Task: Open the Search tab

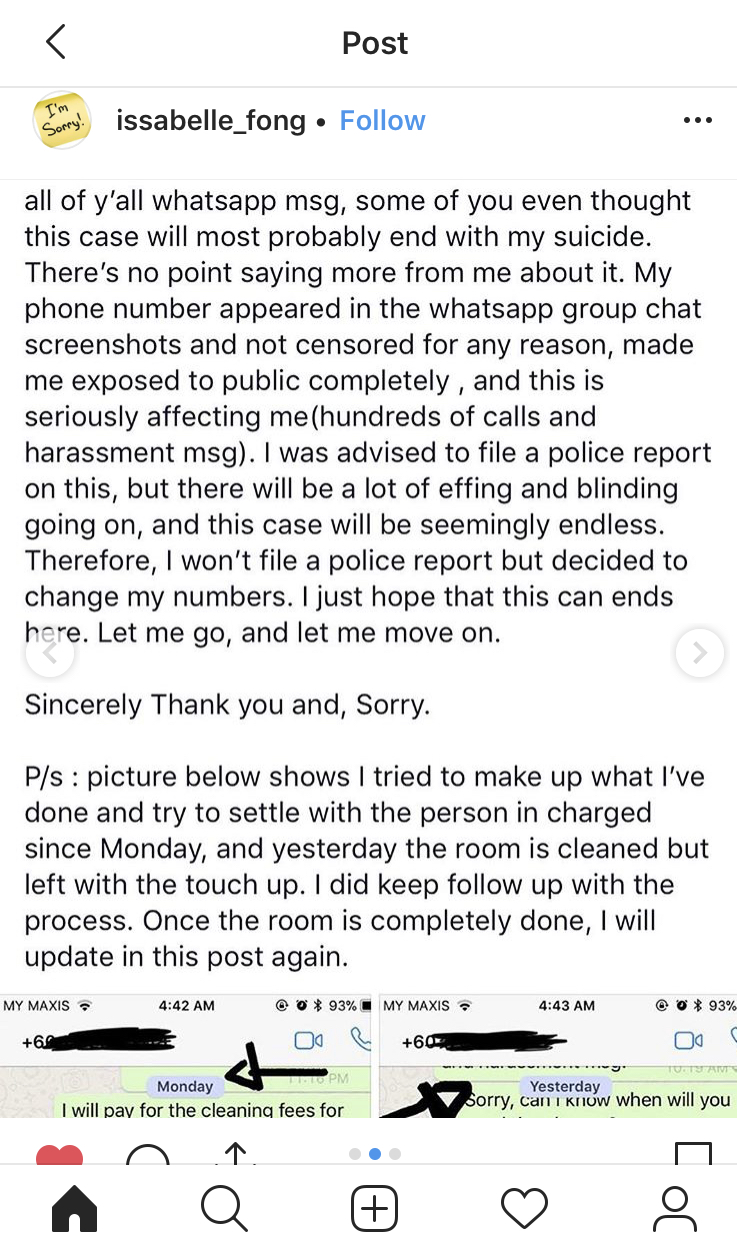Action: click(224, 1208)
